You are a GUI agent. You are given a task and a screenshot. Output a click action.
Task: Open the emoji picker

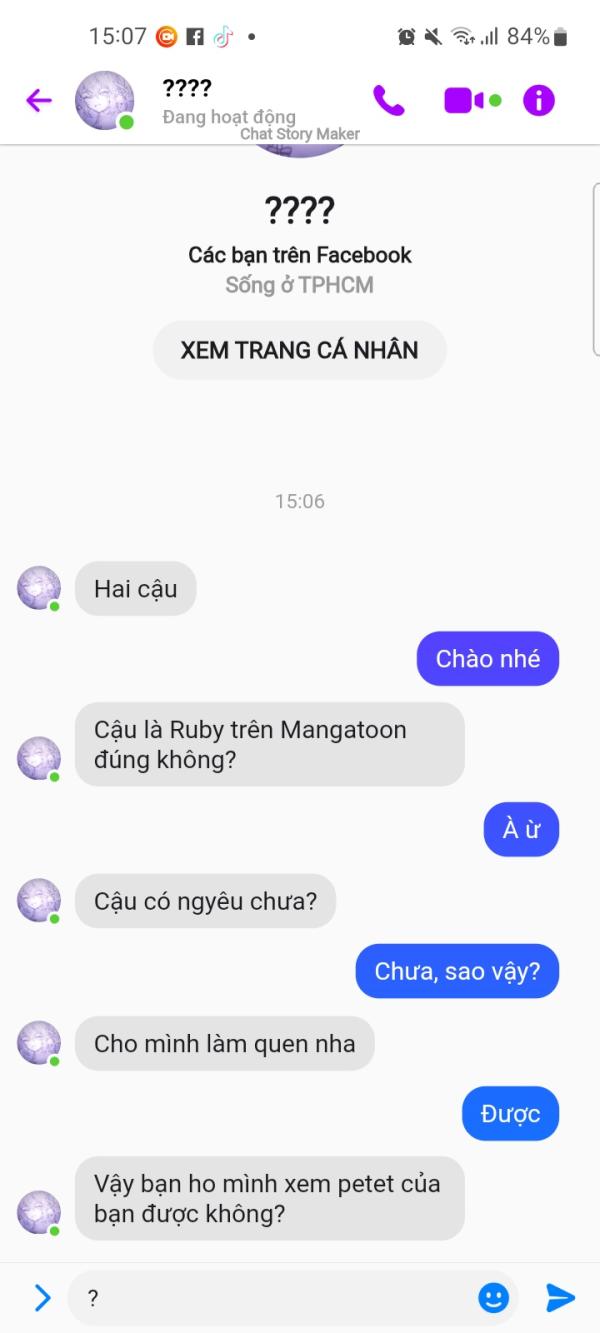click(493, 1298)
